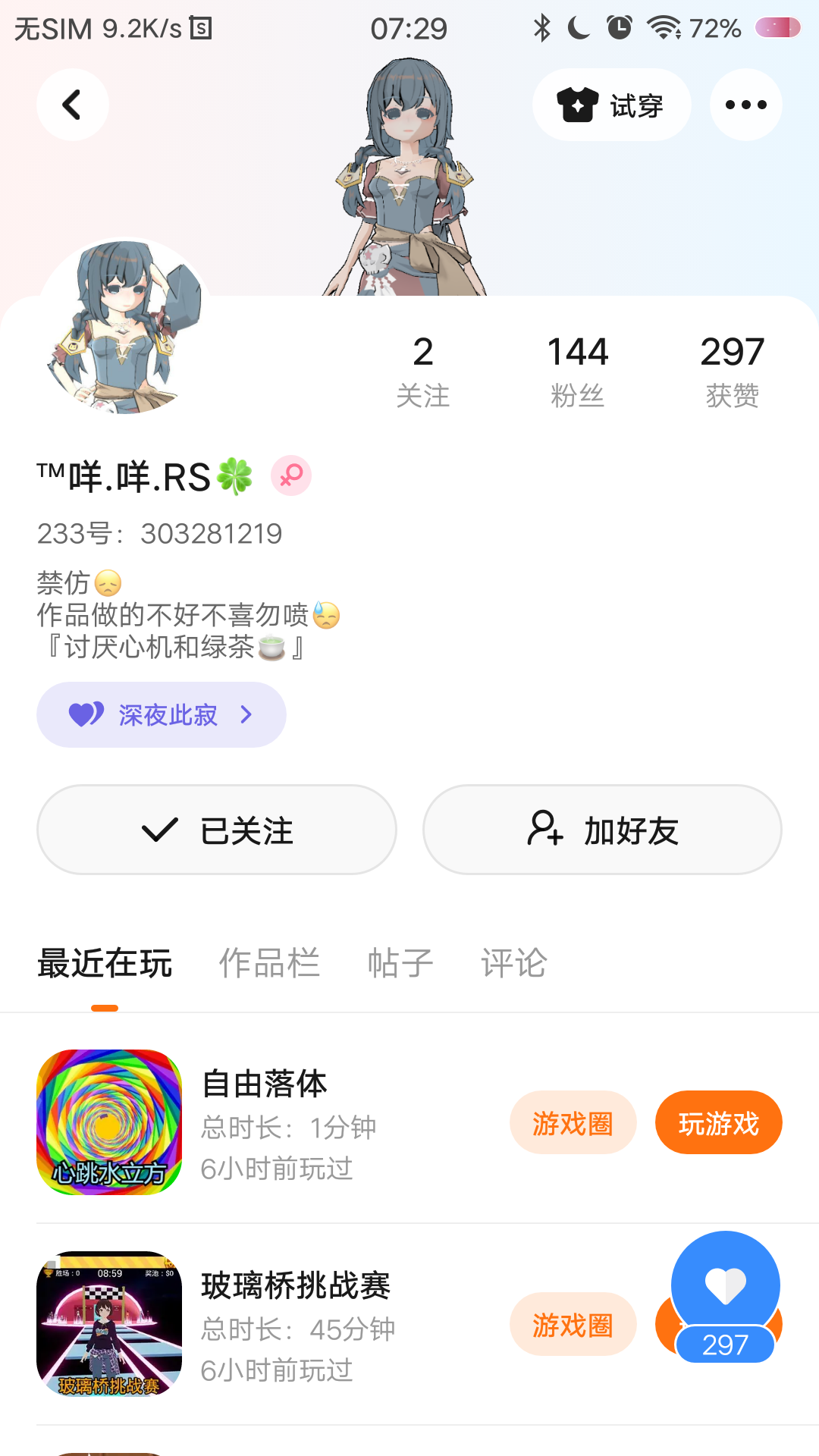Open 游戏圈 for 玻璃桥挑战赛

tap(573, 1325)
